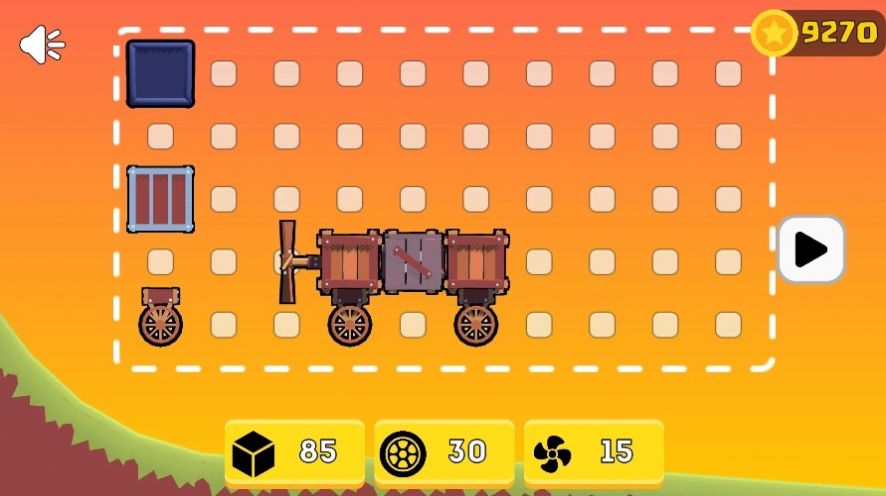
Task: Start the level with the play button
Action: coord(811,250)
